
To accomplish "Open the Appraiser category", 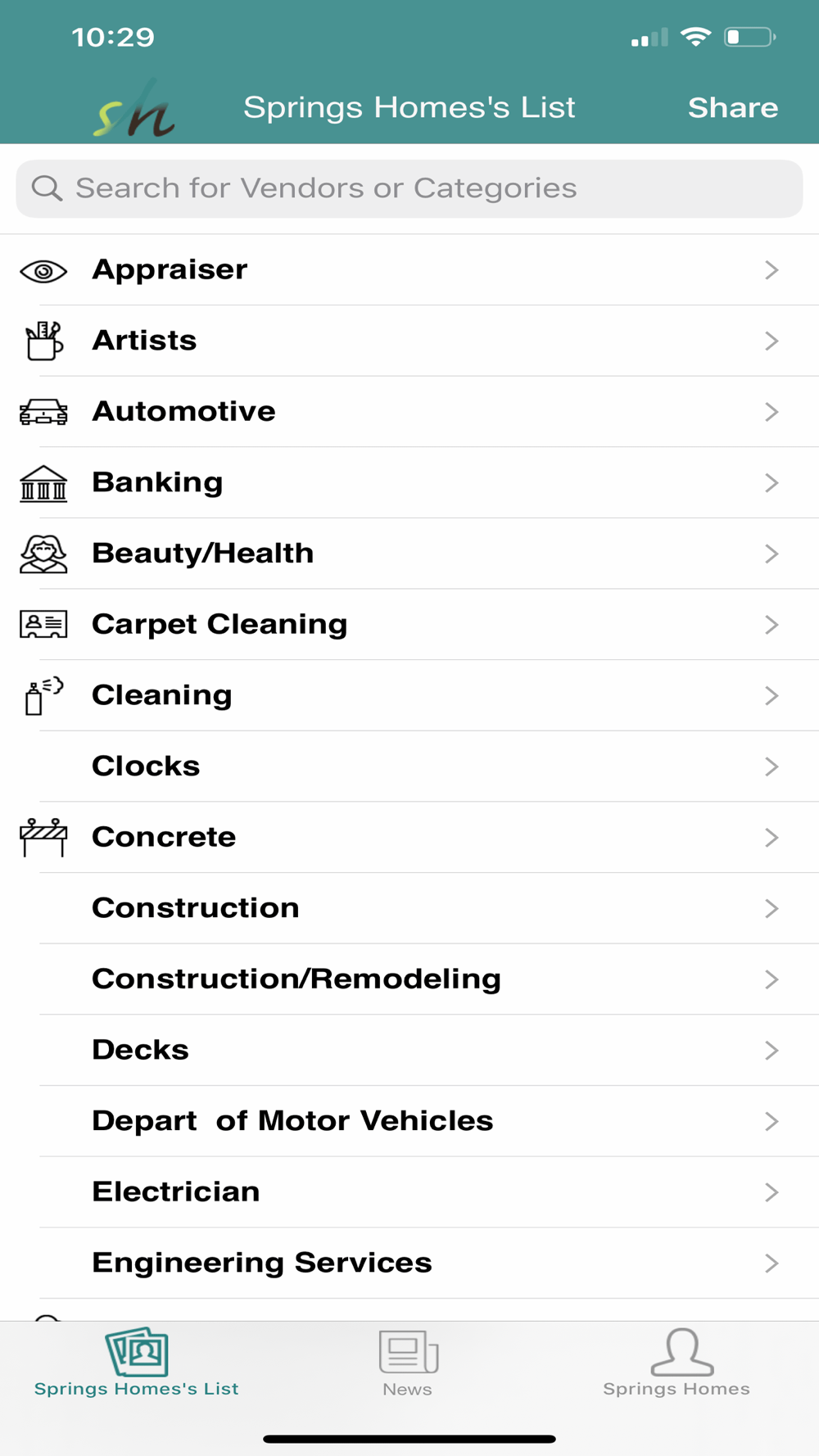I will click(x=409, y=269).
